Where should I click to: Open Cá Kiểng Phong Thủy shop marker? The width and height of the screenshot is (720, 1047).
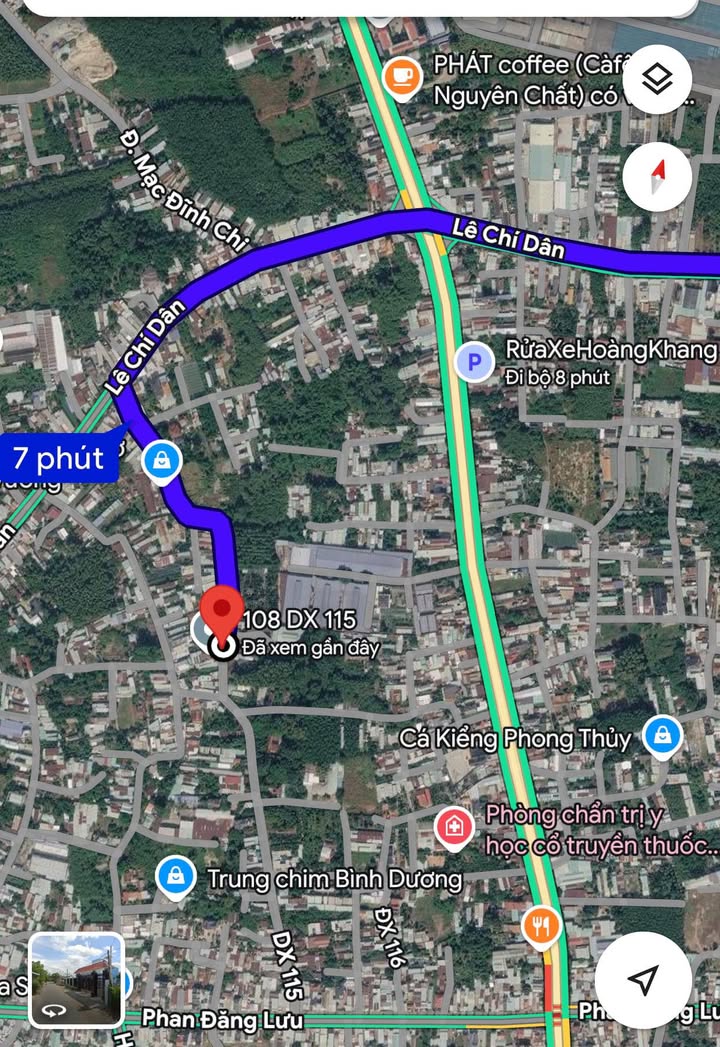[x=660, y=737]
